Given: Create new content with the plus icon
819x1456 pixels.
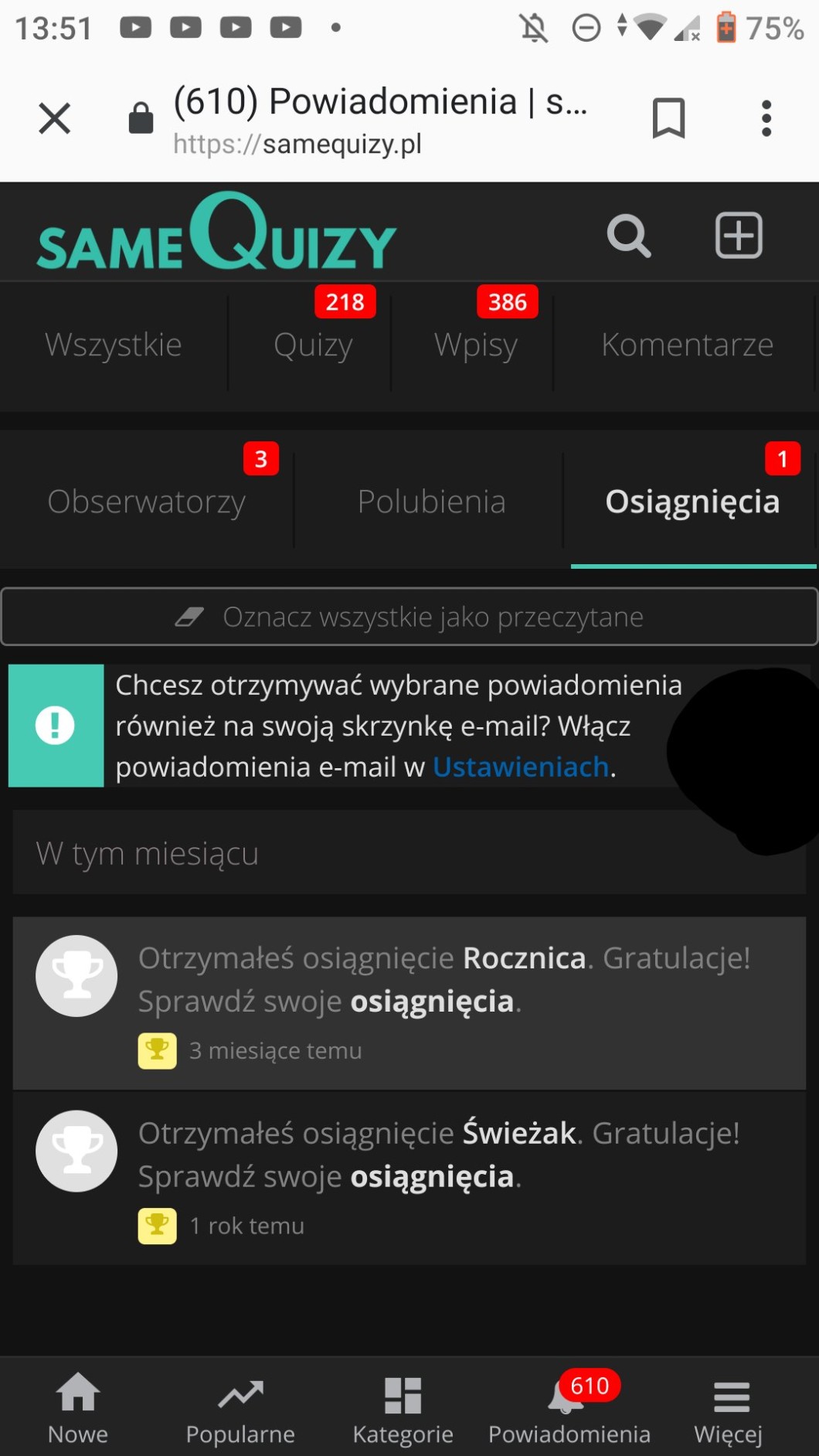Looking at the screenshot, I should [739, 236].
